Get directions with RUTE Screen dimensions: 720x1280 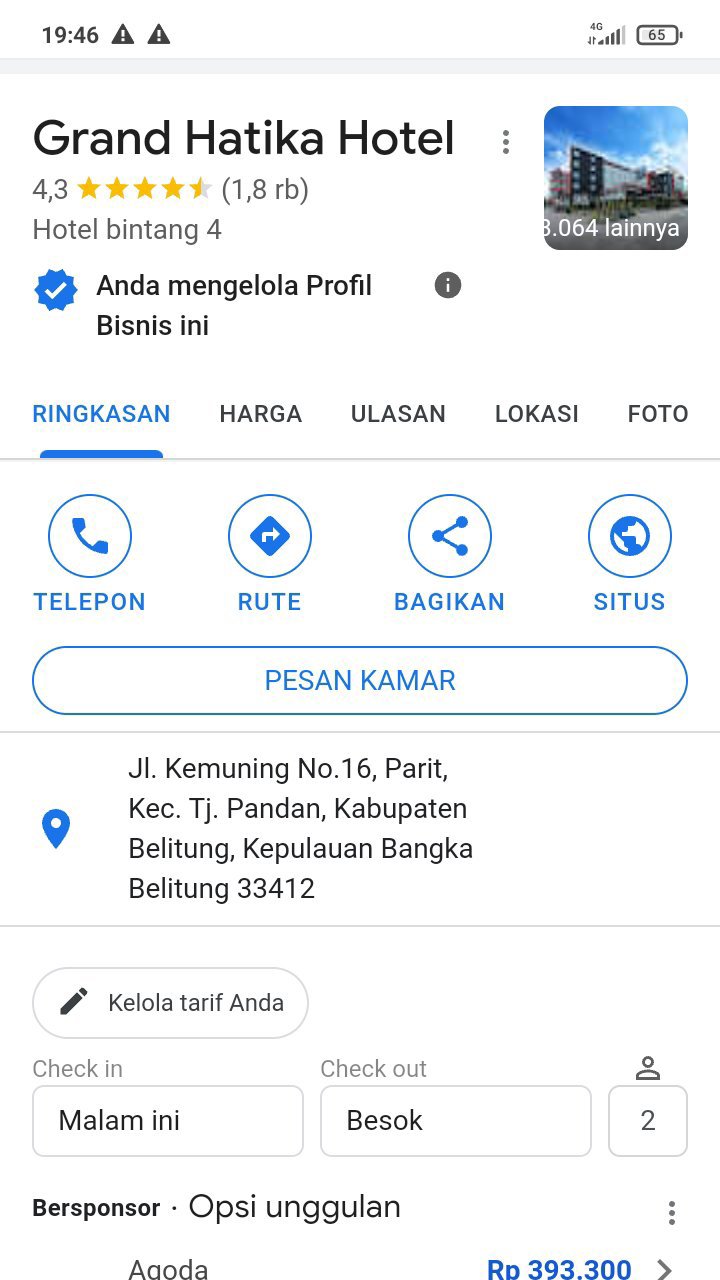click(270, 537)
